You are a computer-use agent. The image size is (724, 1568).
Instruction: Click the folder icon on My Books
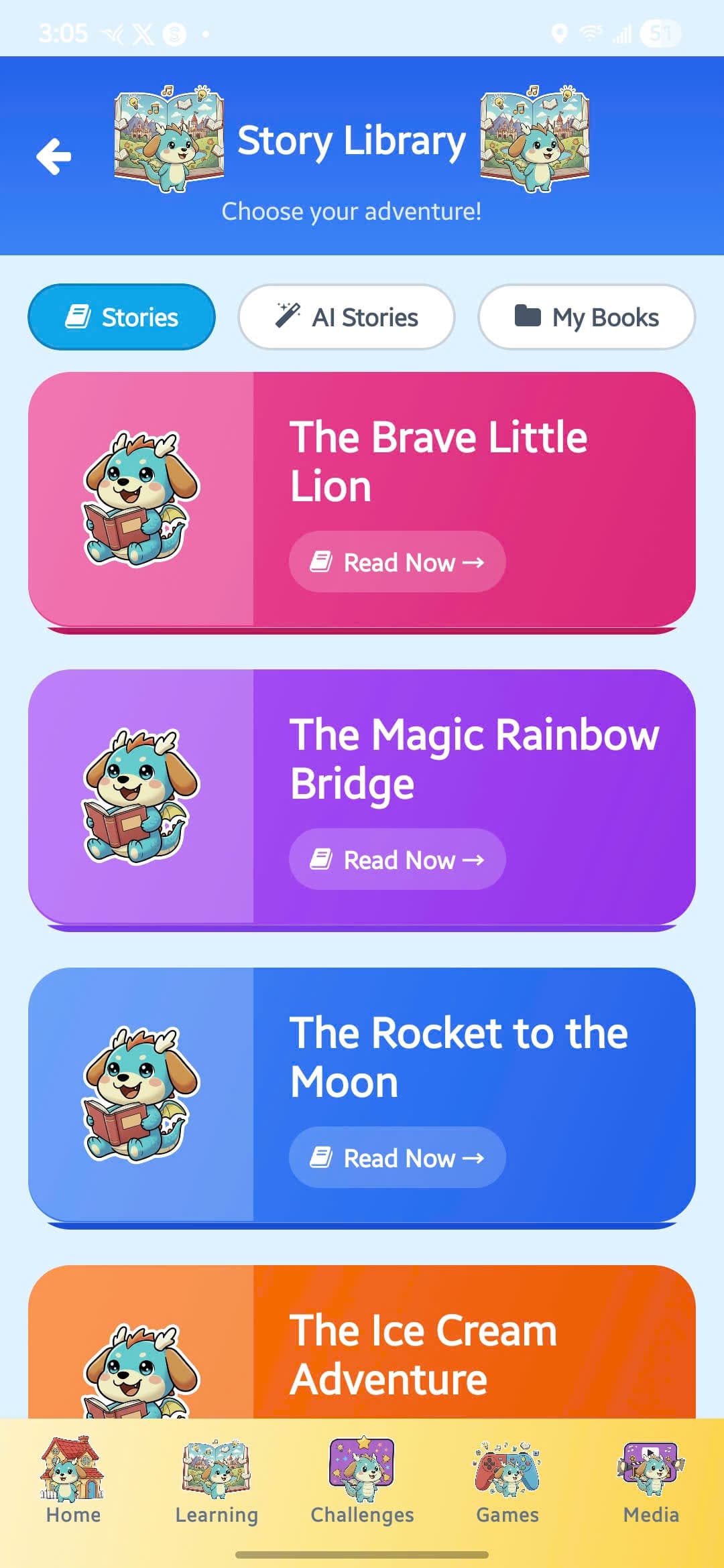point(529,316)
